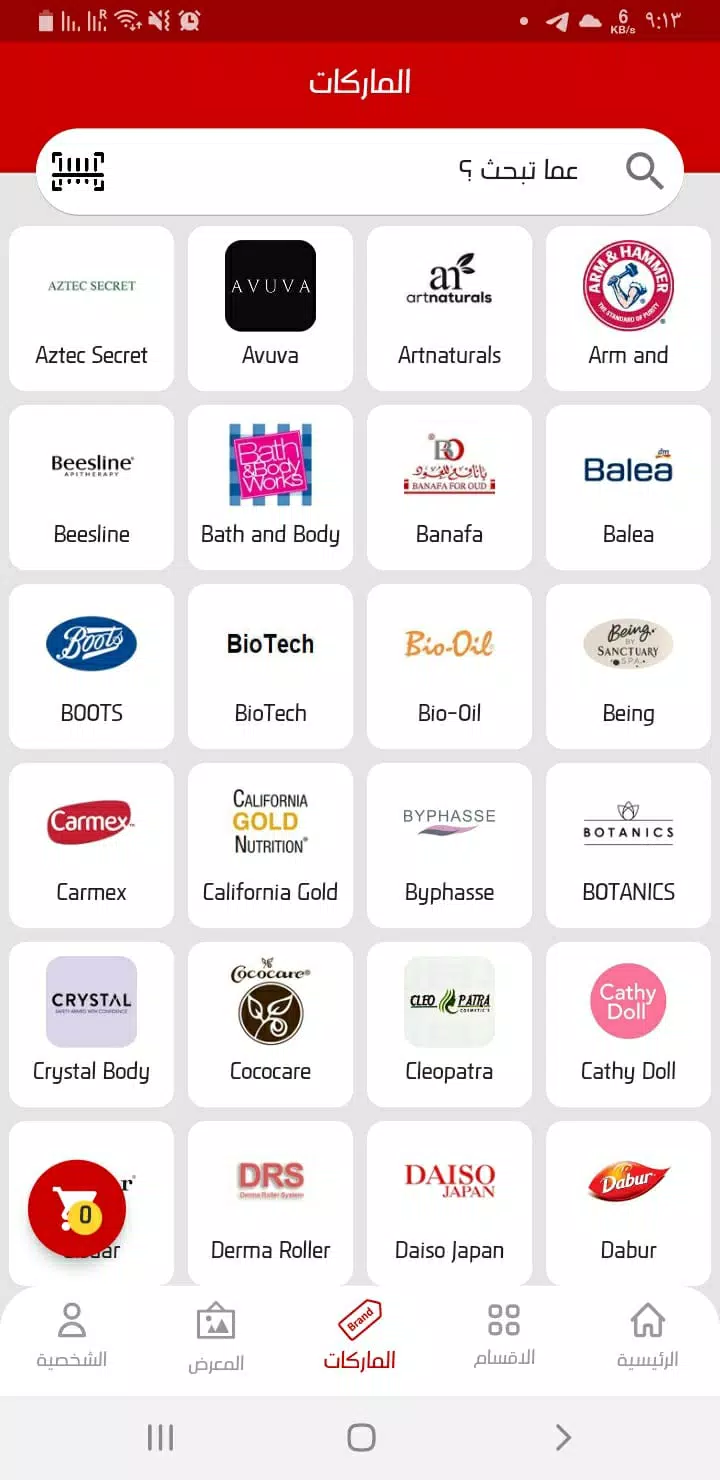The width and height of the screenshot is (720, 1480).
Task: Go to the المعرض gallery tab
Action: click(216, 1337)
